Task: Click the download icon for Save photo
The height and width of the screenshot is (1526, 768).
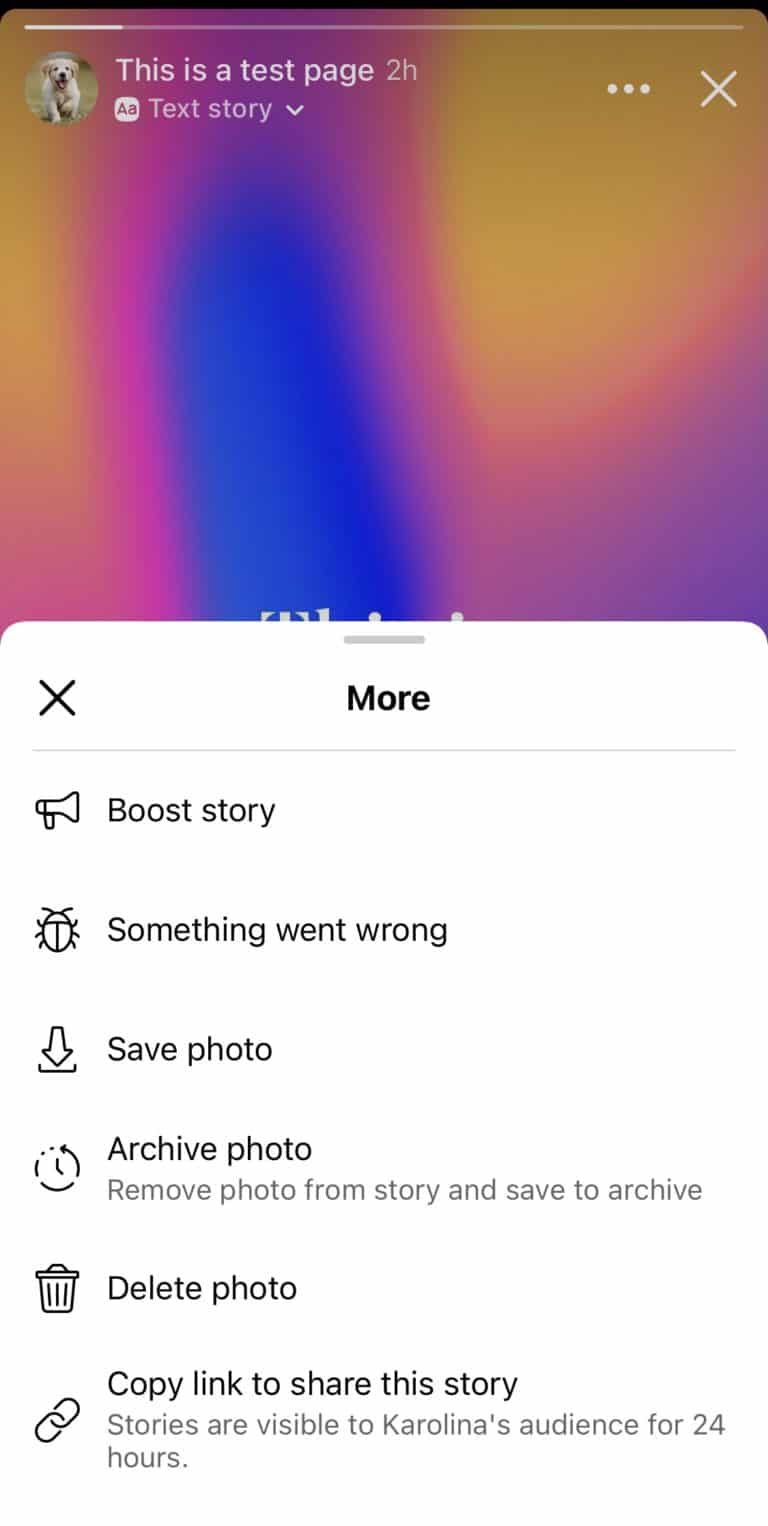Action: pos(57,1049)
